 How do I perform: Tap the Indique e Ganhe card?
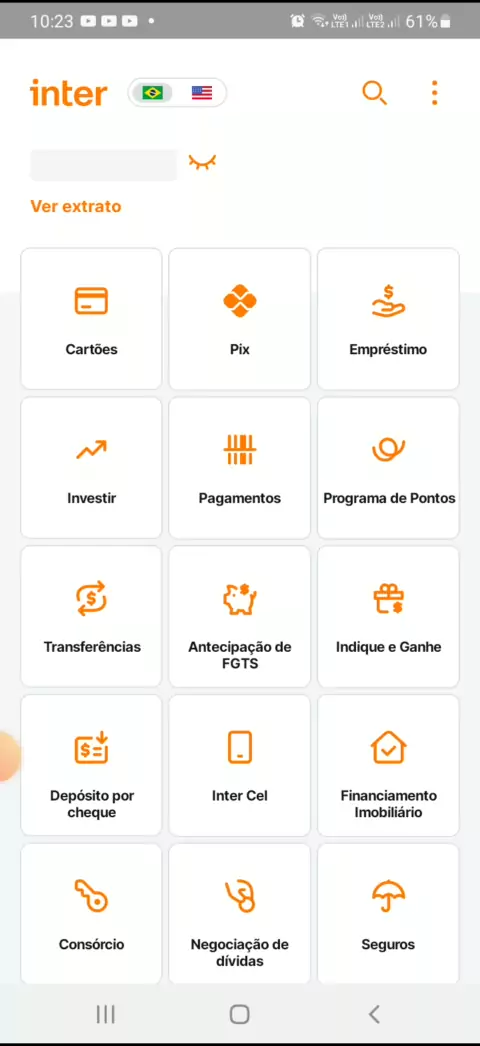pos(388,616)
